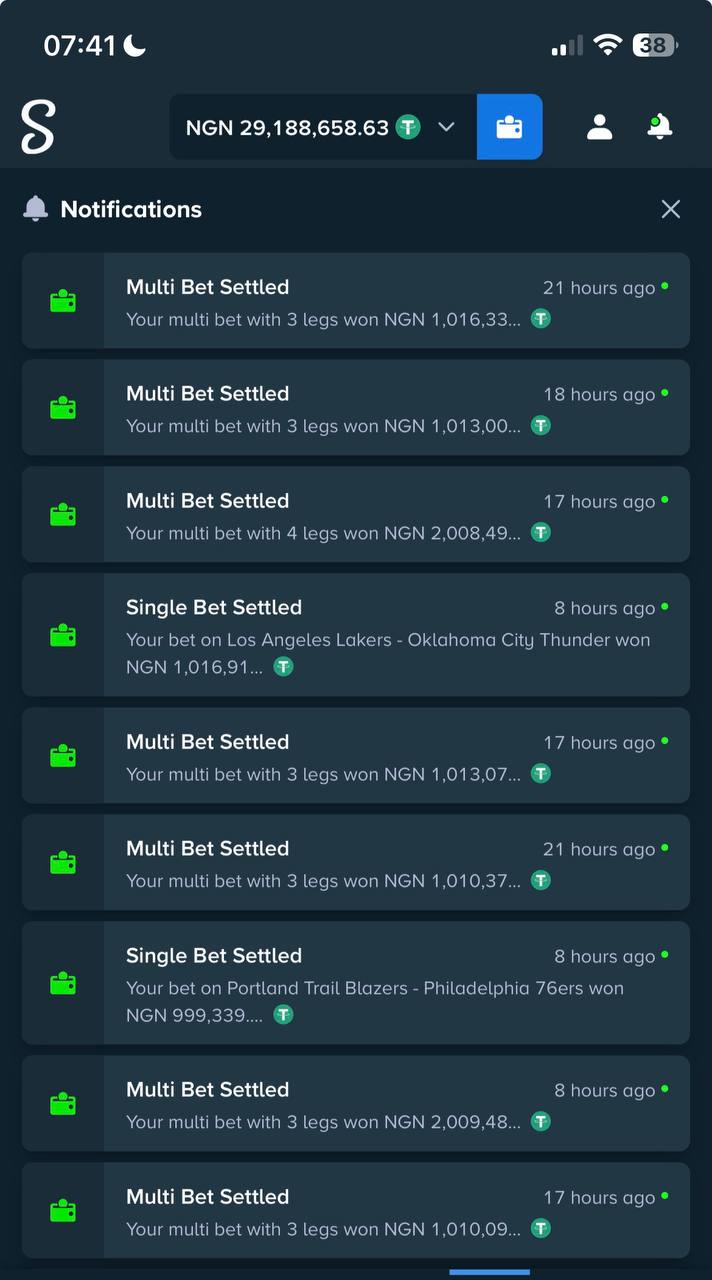View multi bet that won NGN 2,009,48...

coord(396,1103)
